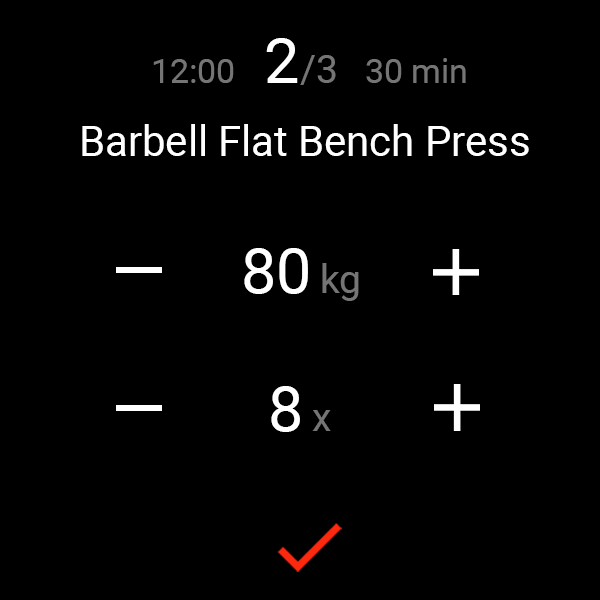This screenshot has height=600, width=600.
Task: Increase the weight above 80 kg
Action: [x=456, y=272]
